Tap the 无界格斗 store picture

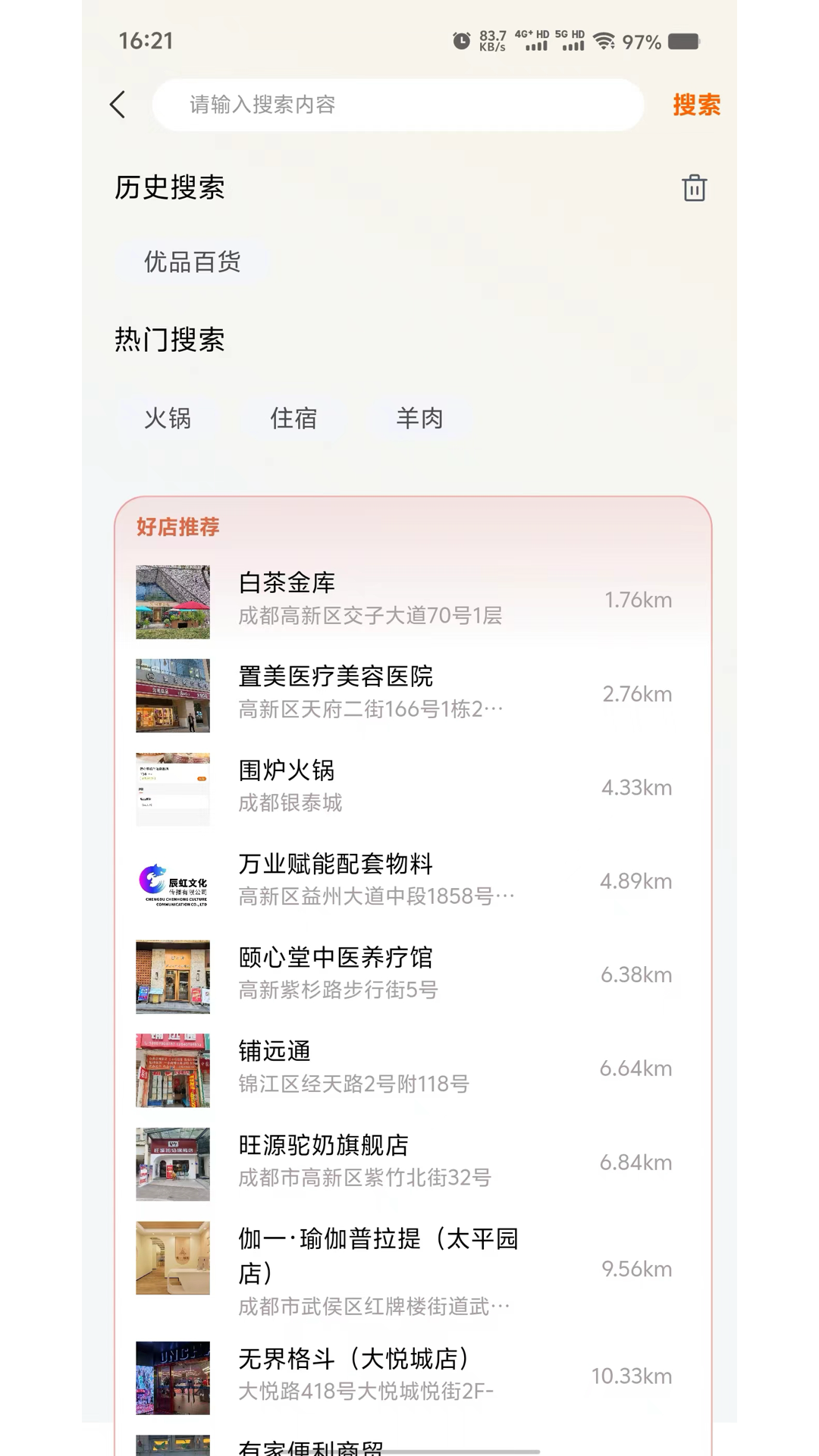(x=172, y=1378)
